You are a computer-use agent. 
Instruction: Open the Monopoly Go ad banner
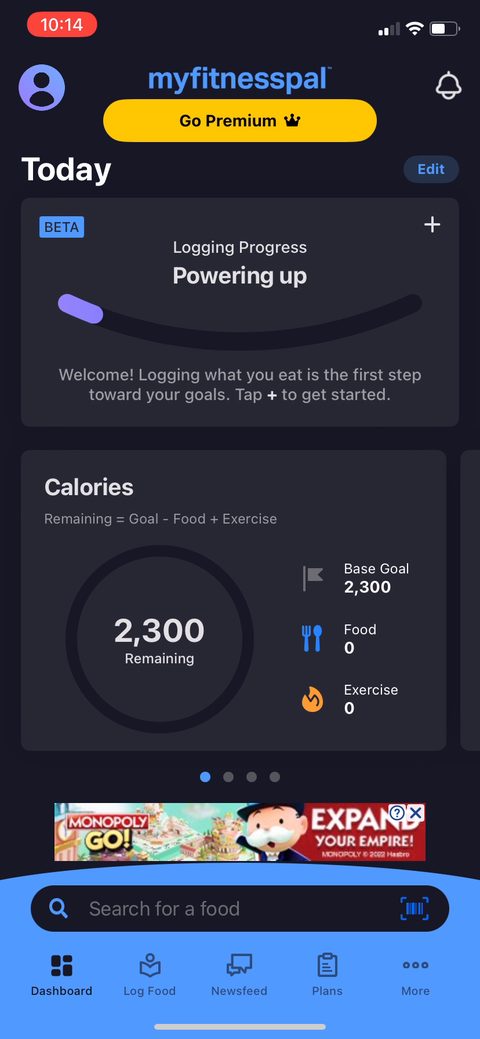pos(239,832)
